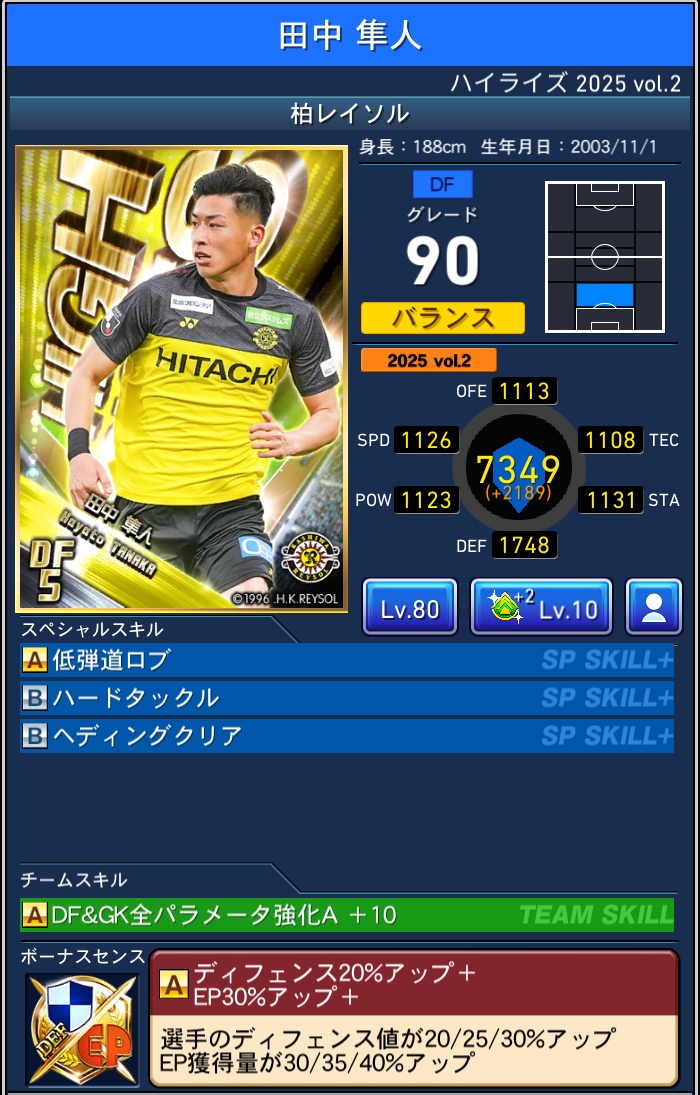Viewport: 700px width, 1095px height.
Task: View the 低弾道ロブ special skill details
Action: pos(346,660)
